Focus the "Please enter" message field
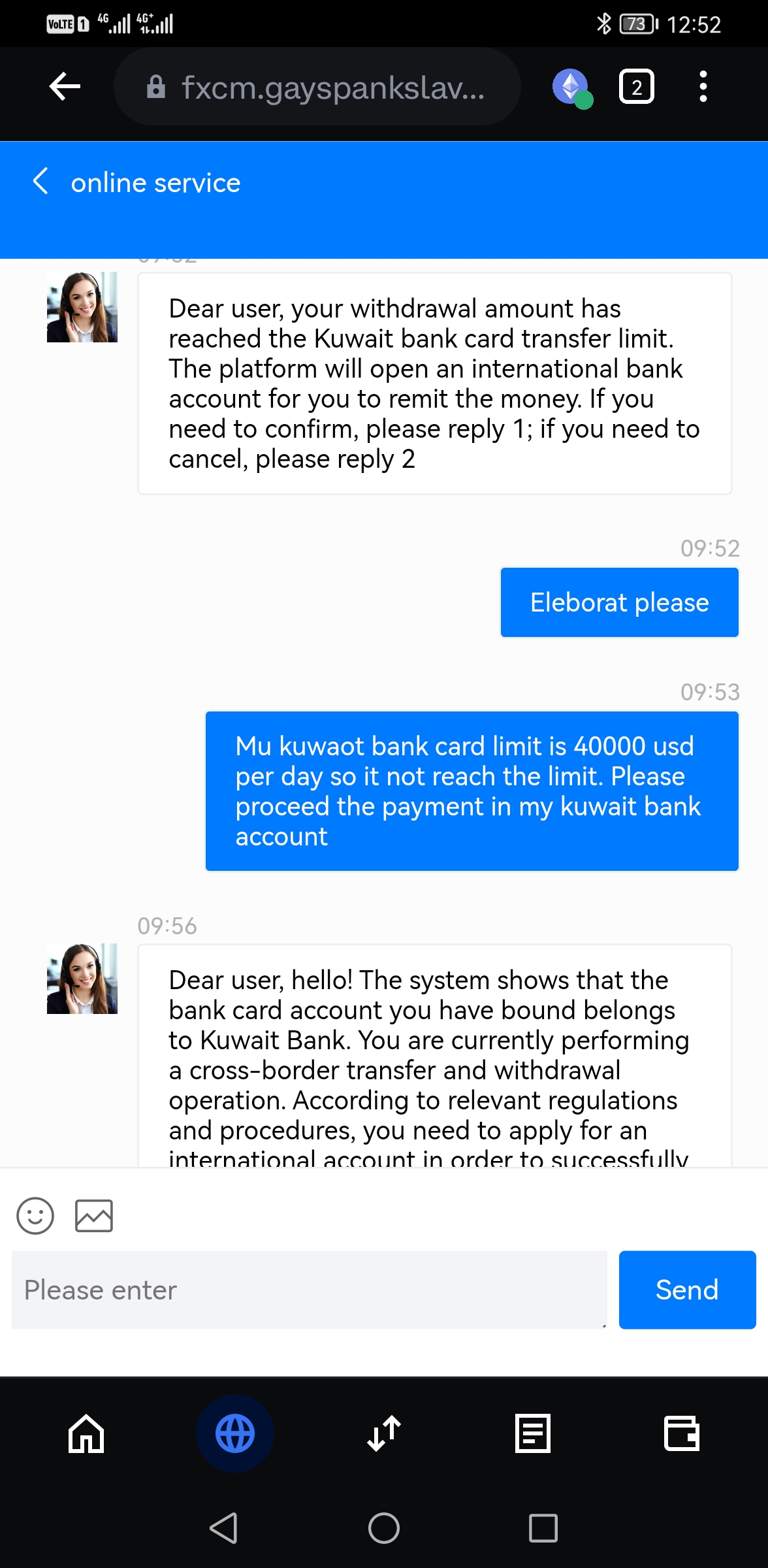768x1568 pixels. (309, 1290)
